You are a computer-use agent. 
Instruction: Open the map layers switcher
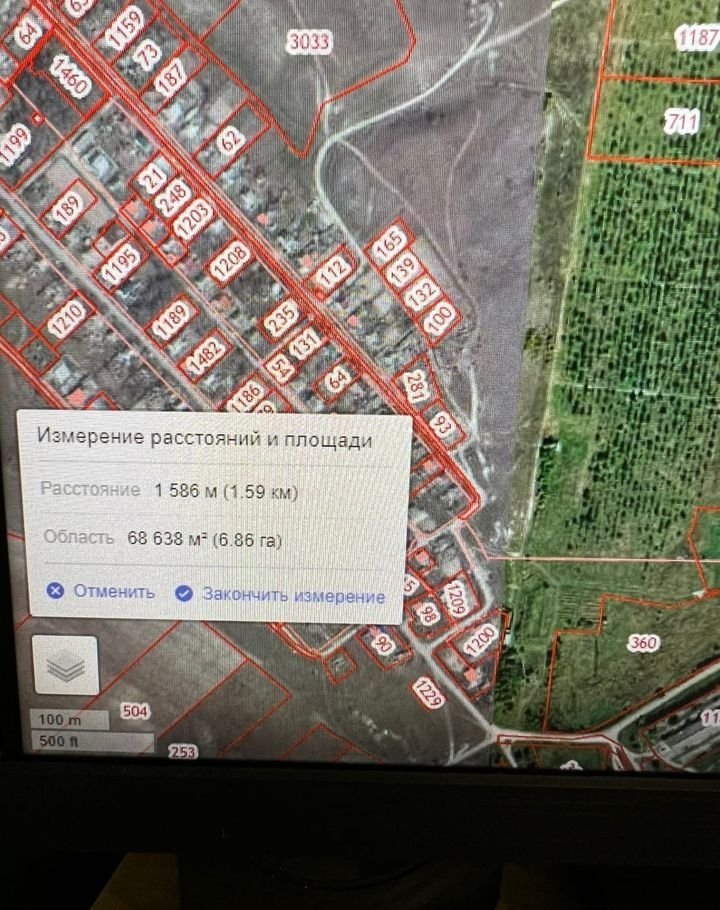click(66, 665)
